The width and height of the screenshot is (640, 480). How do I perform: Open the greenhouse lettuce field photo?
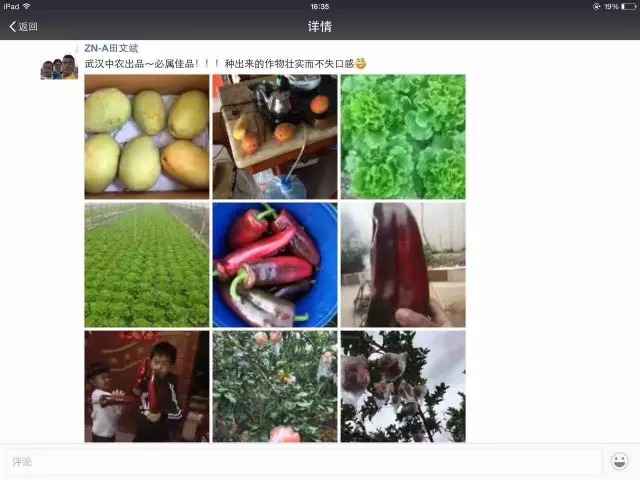click(x=147, y=265)
